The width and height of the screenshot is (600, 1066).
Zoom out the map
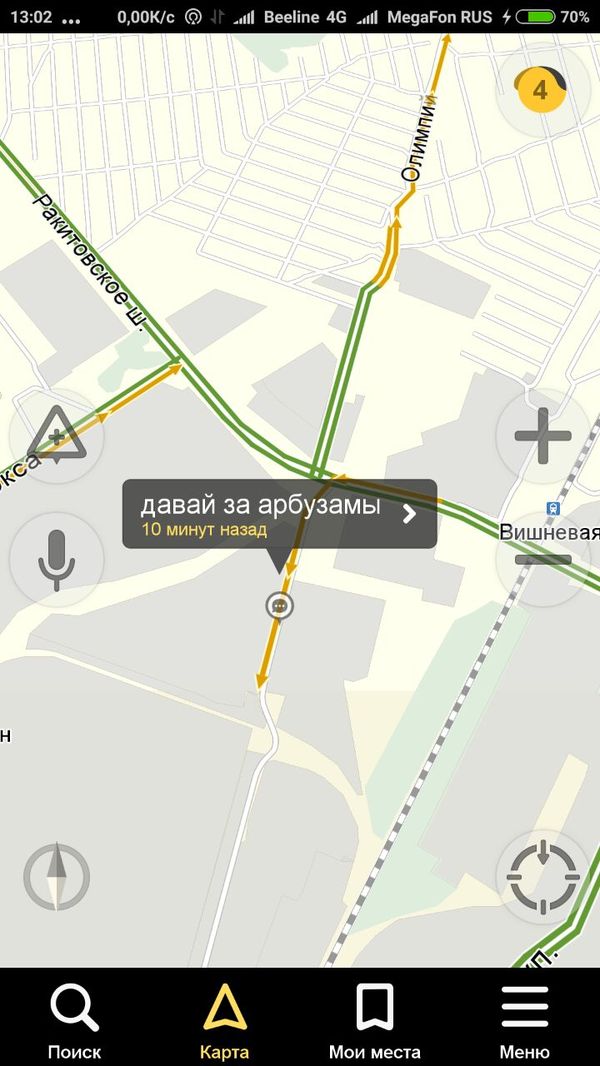(542, 560)
